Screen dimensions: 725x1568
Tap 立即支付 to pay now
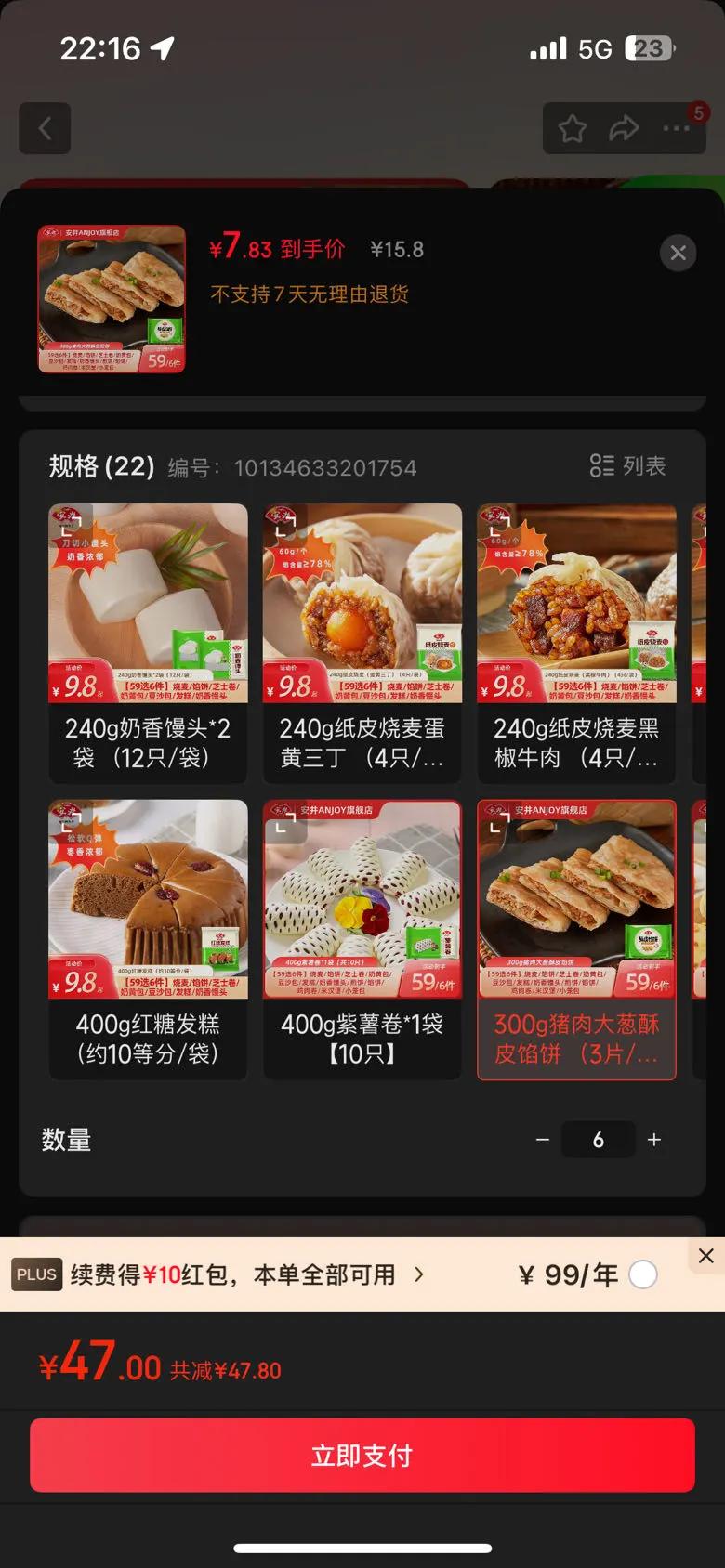point(362,1455)
